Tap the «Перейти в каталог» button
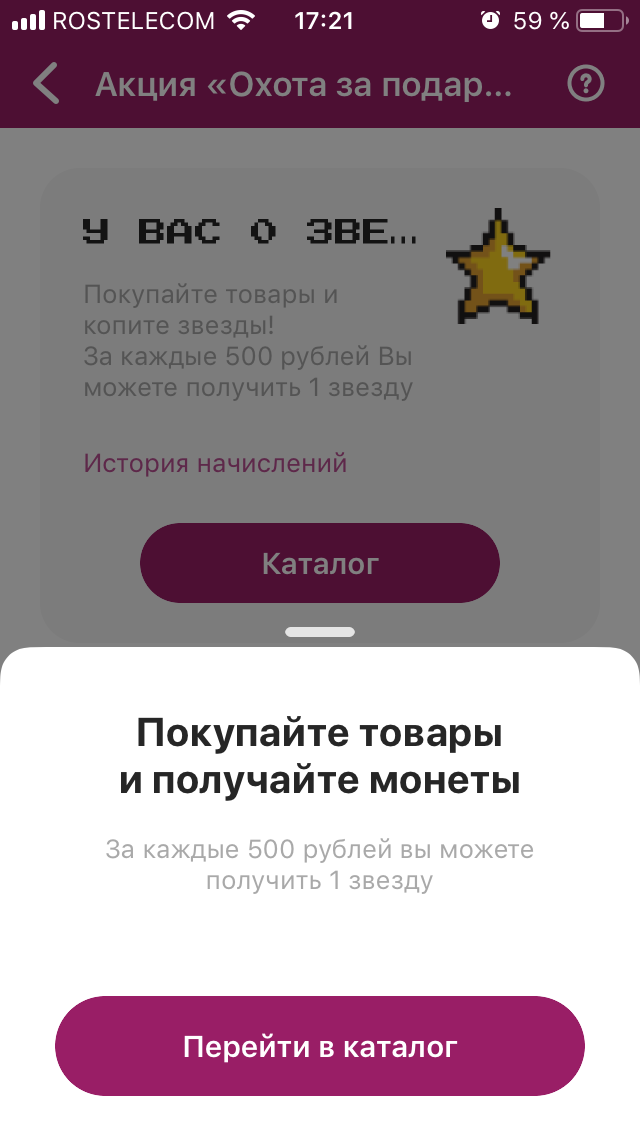This screenshot has width=640, height=1136. (x=320, y=1045)
